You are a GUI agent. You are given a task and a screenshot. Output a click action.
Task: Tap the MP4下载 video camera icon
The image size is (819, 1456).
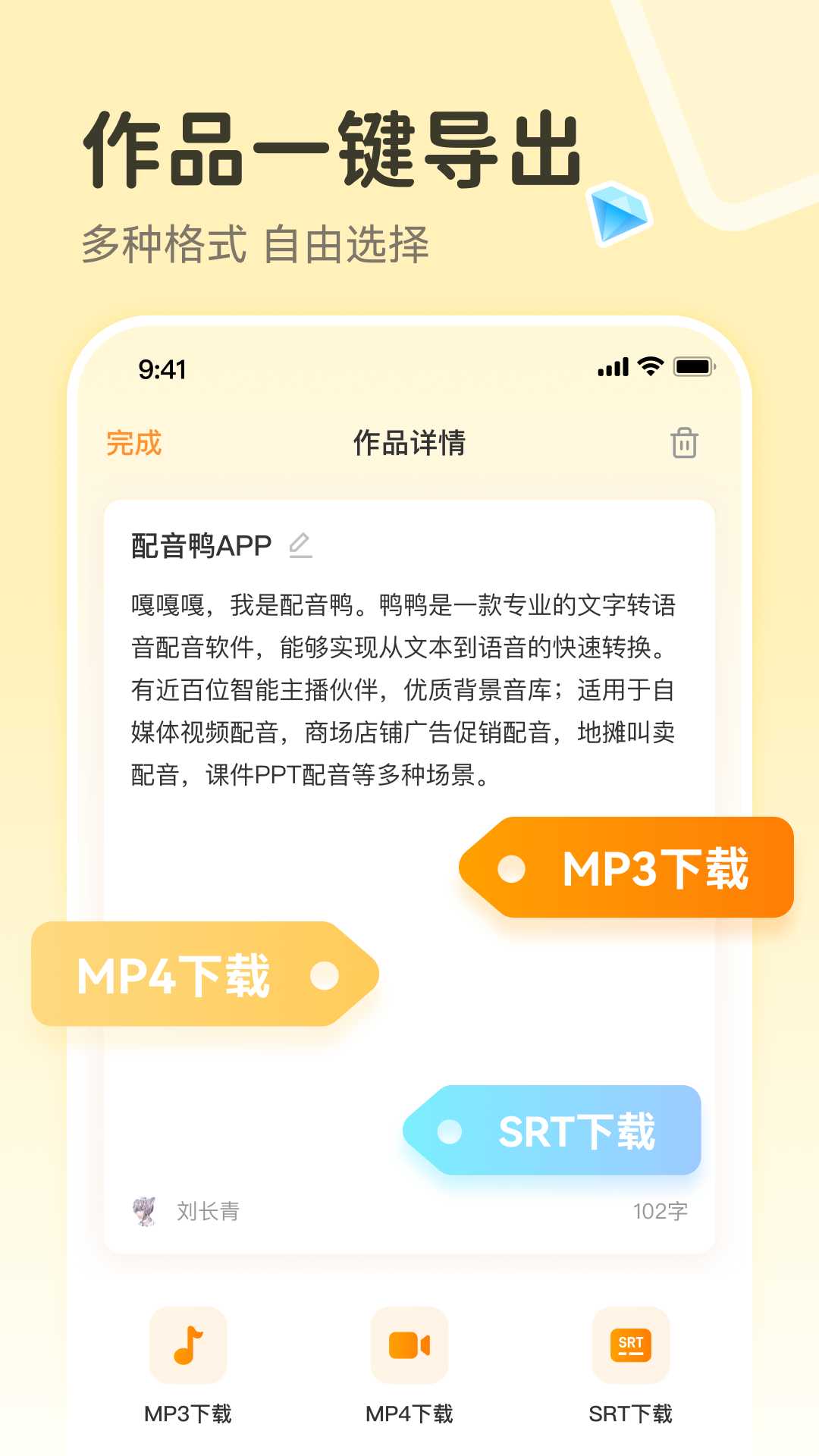pos(409,1347)
